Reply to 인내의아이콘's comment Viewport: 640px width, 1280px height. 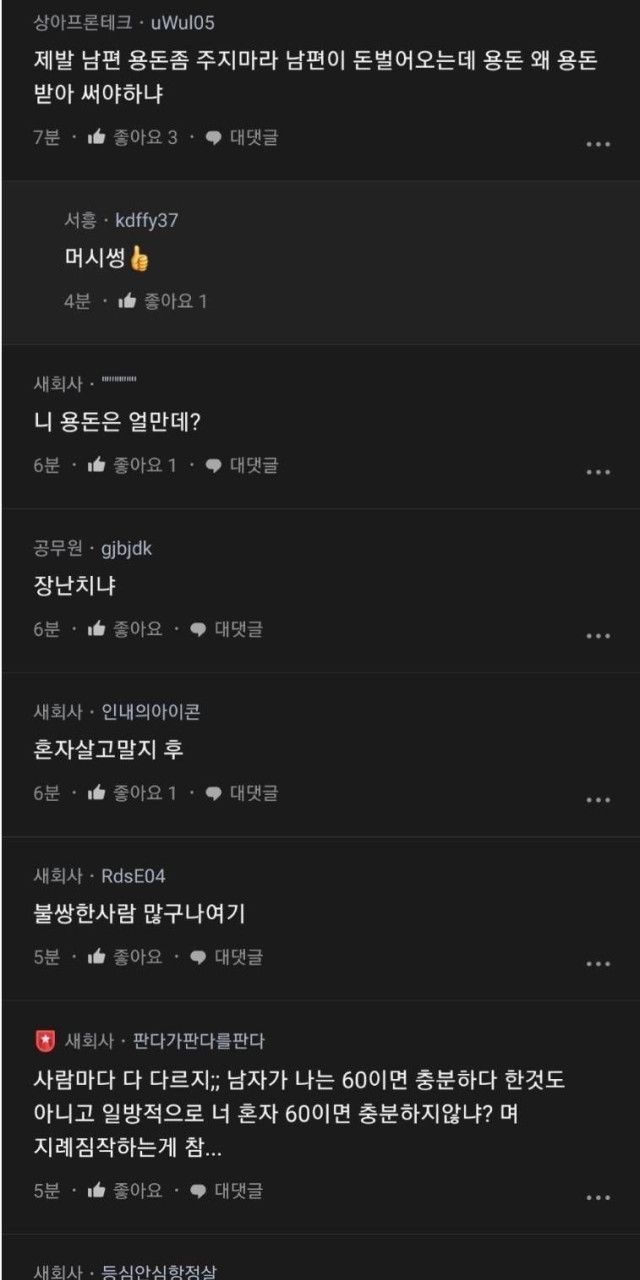242,793
